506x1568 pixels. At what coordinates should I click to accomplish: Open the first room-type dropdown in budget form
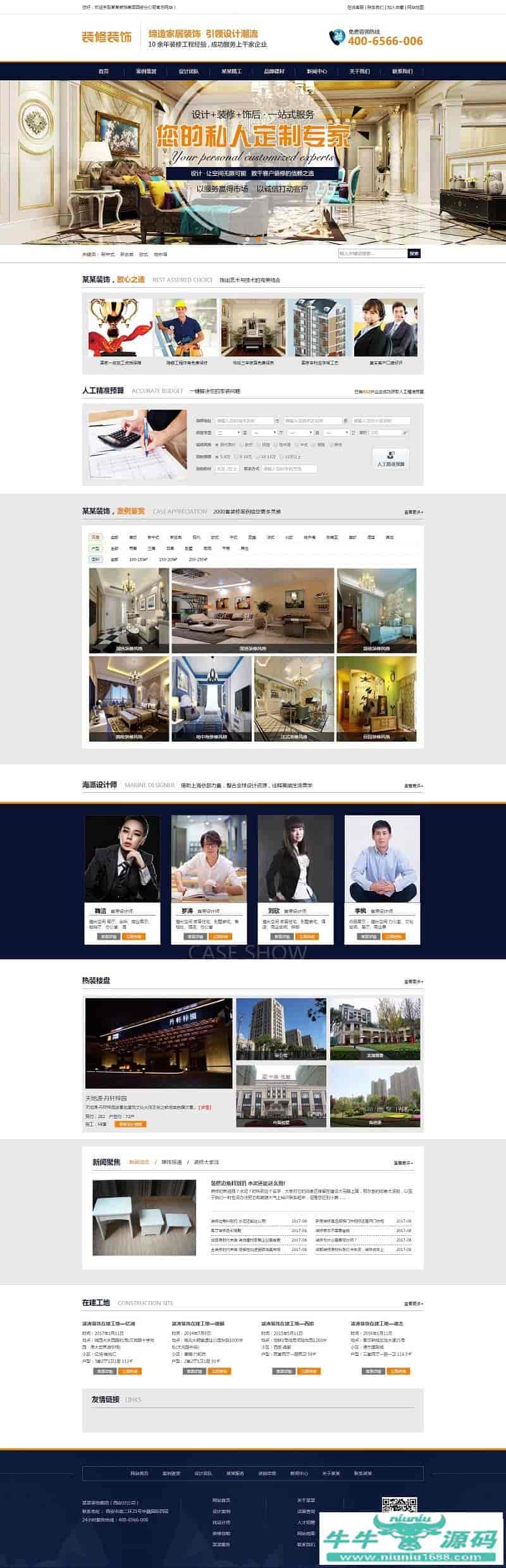(228, 432)
